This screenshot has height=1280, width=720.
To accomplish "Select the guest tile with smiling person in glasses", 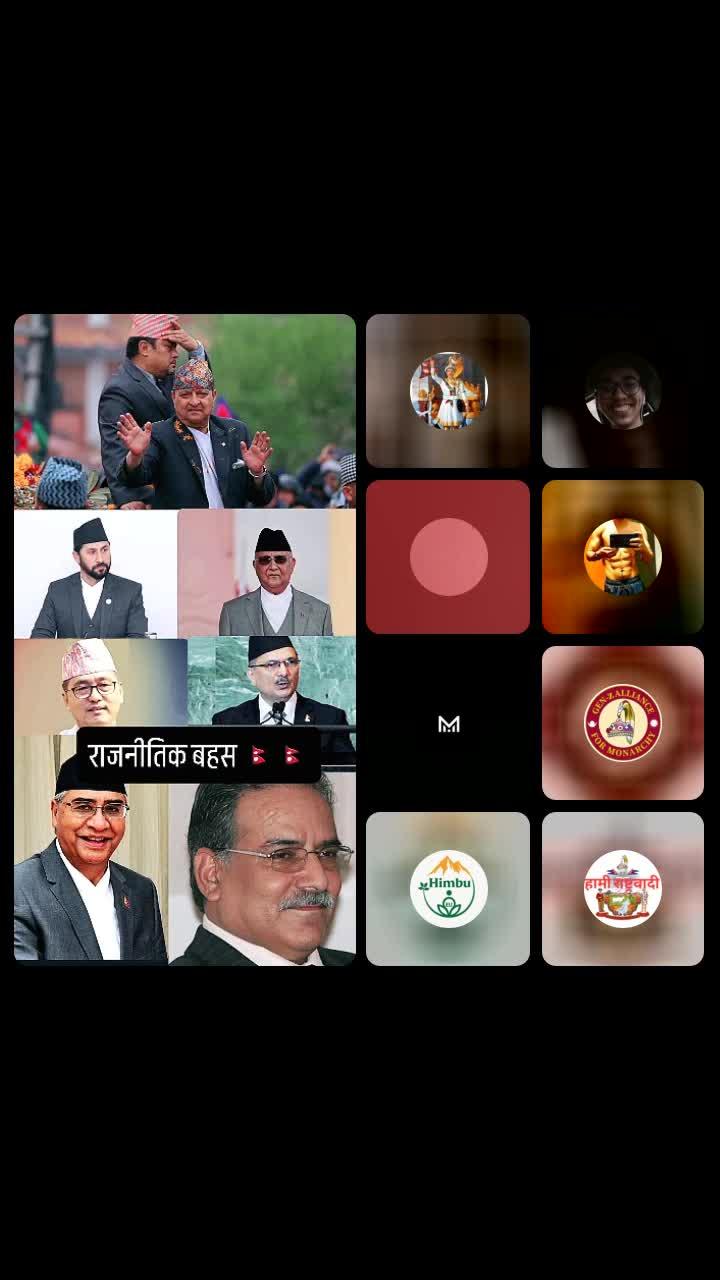I will point(622,391).
